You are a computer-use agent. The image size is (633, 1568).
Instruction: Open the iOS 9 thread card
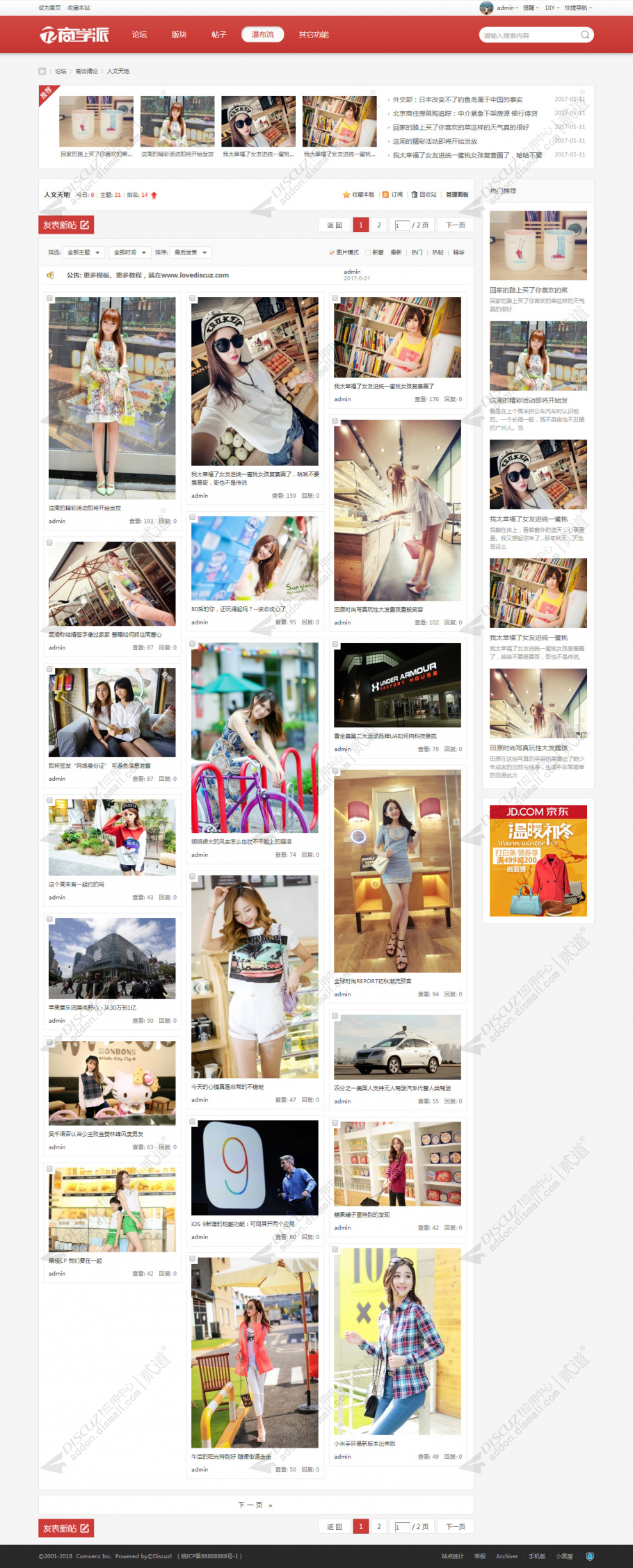coord(255,1167)
